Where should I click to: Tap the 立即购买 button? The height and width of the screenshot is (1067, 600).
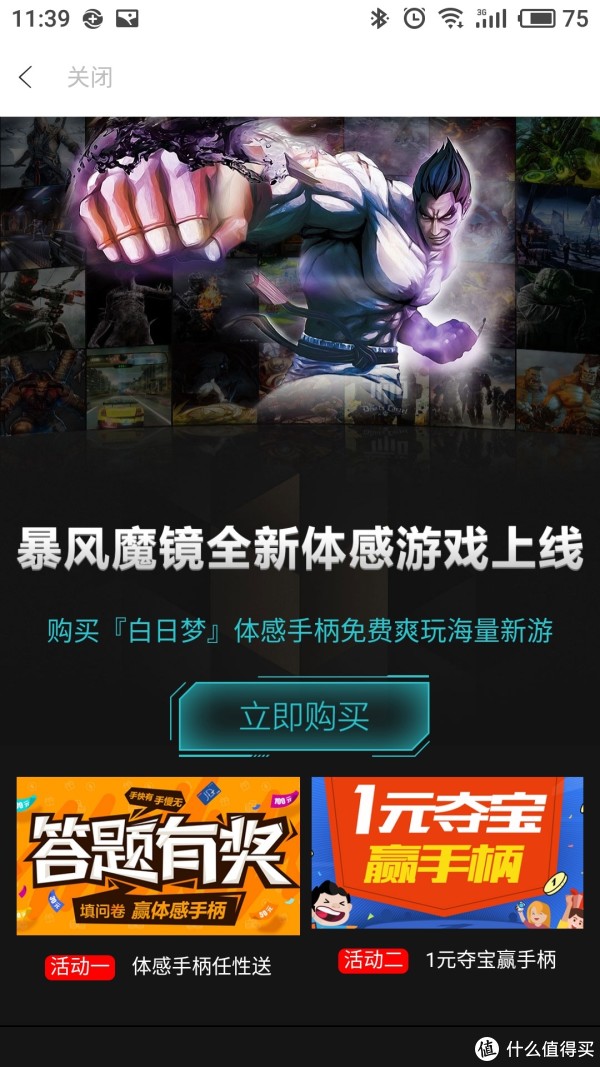pyautogui.click(x=303, y=717)
